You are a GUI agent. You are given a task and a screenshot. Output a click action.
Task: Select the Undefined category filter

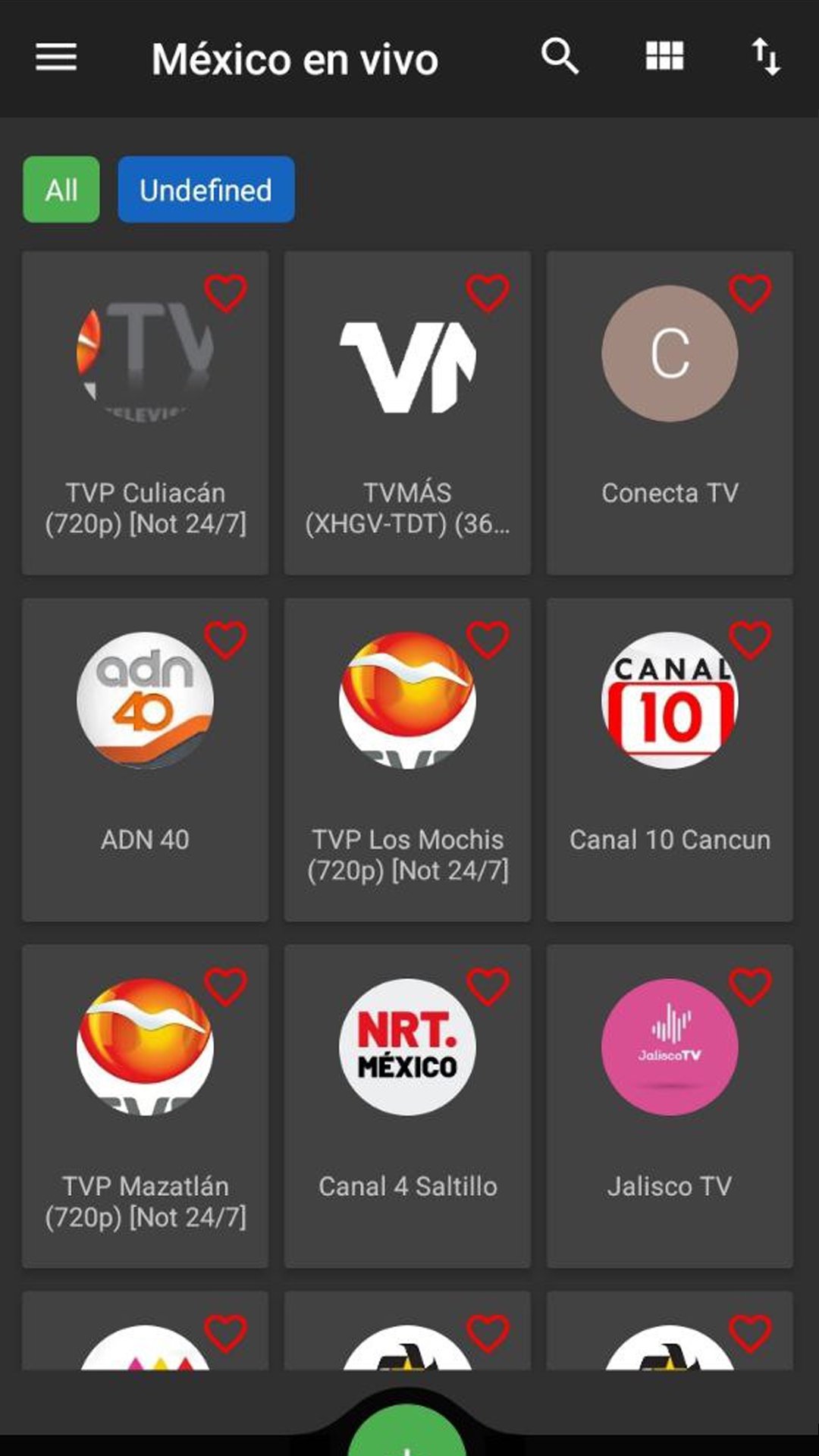(x=206, y=190)
